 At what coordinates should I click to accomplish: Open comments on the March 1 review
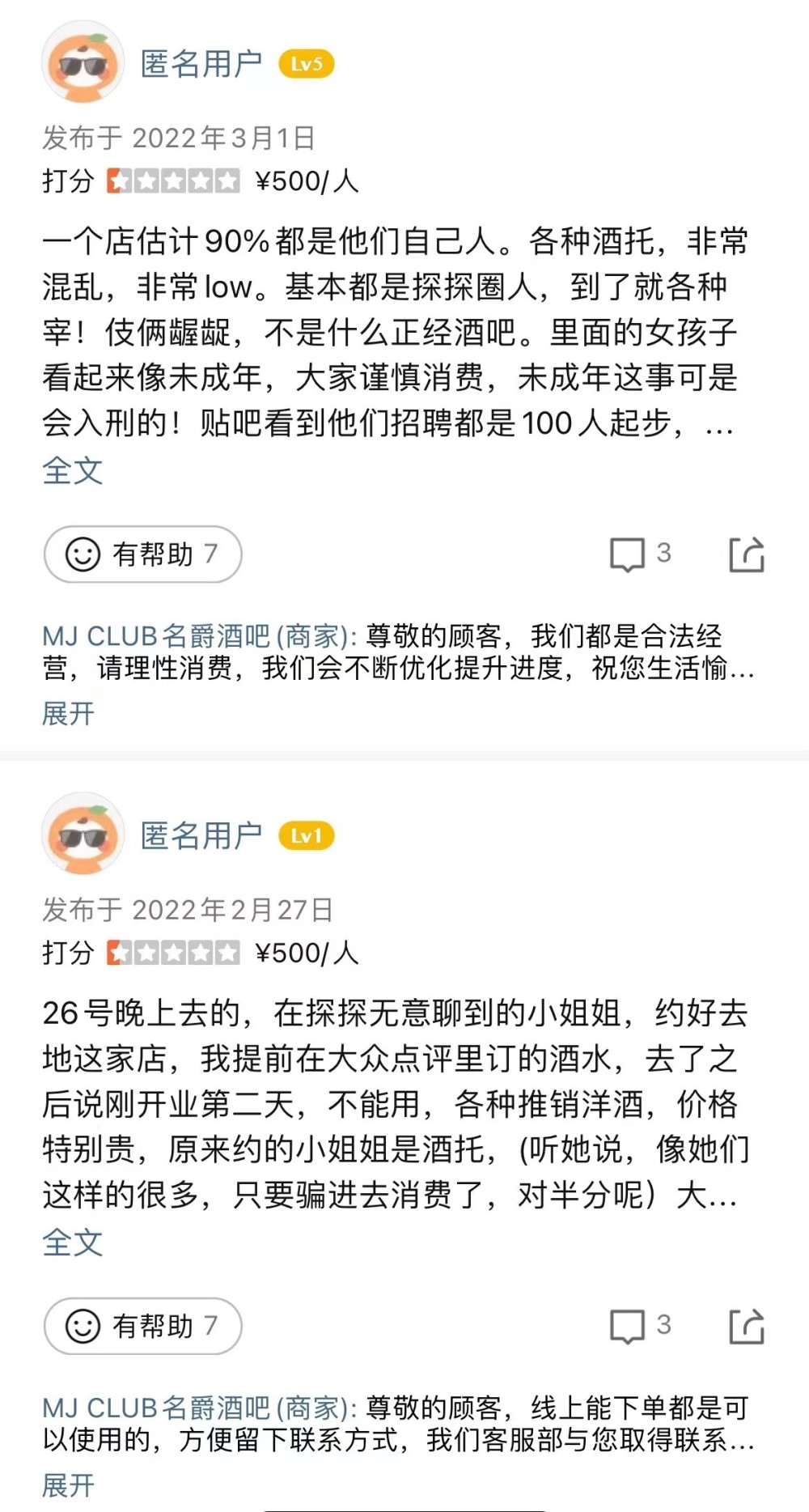coord(639,554)
